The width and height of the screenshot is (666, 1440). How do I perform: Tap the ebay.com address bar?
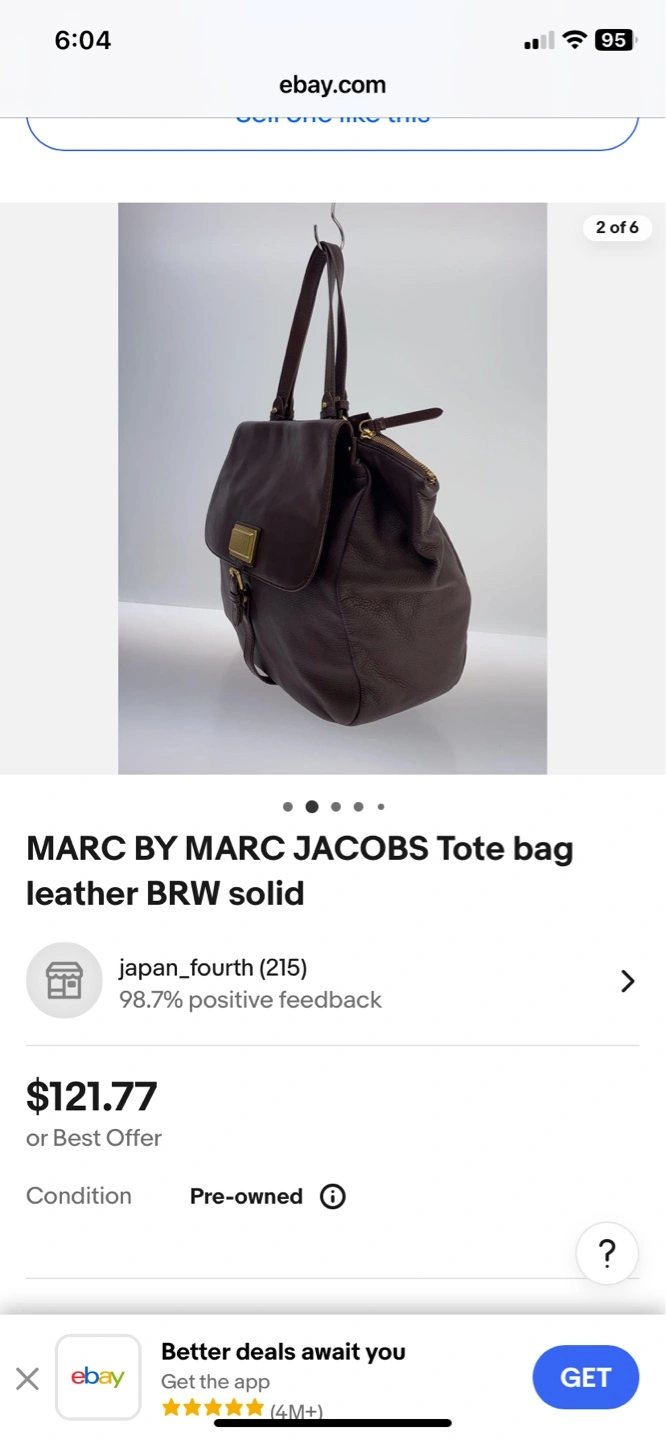tap(332, 85)
